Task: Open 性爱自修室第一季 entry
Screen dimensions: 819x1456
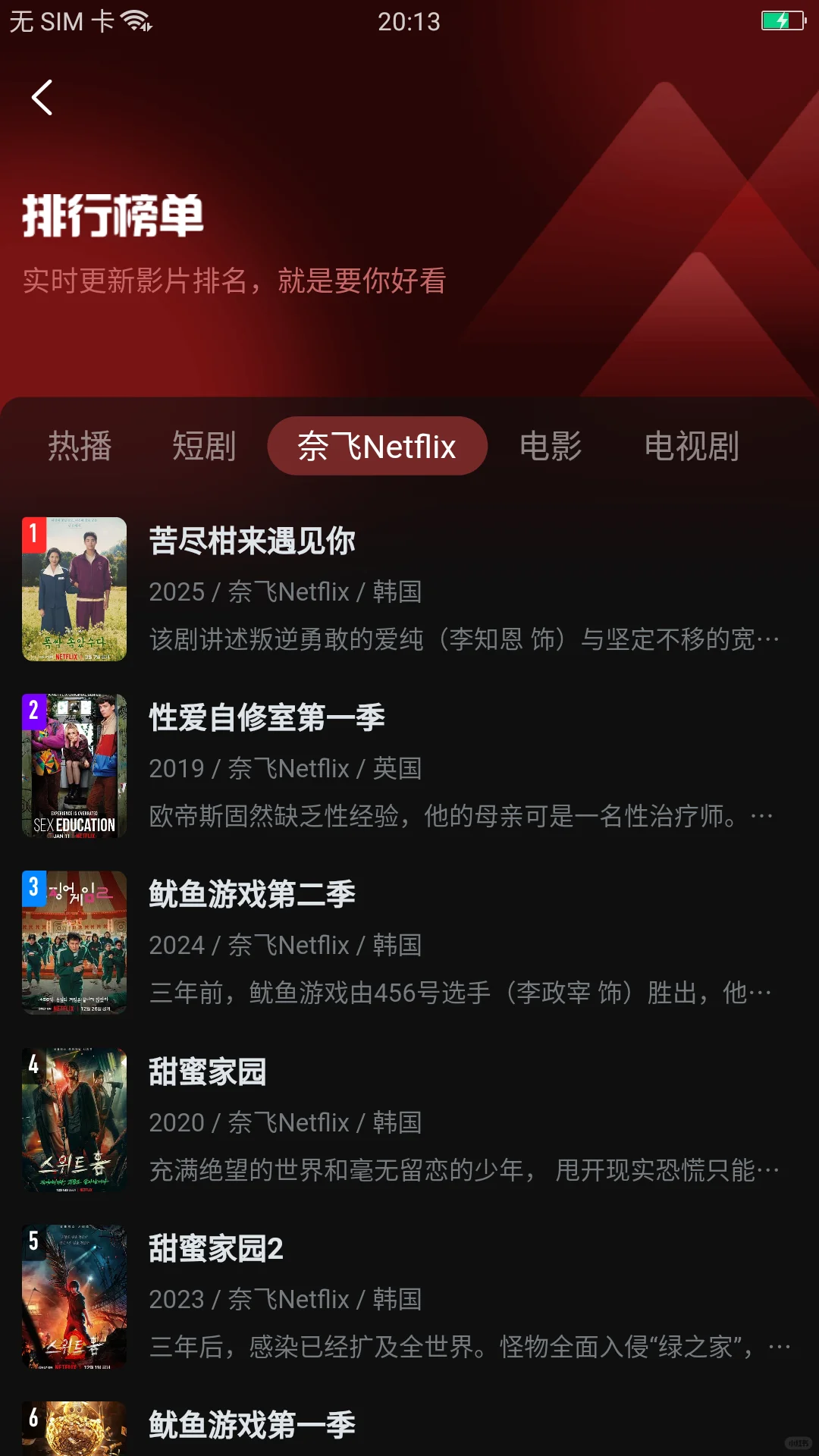Action: point(267,718)
